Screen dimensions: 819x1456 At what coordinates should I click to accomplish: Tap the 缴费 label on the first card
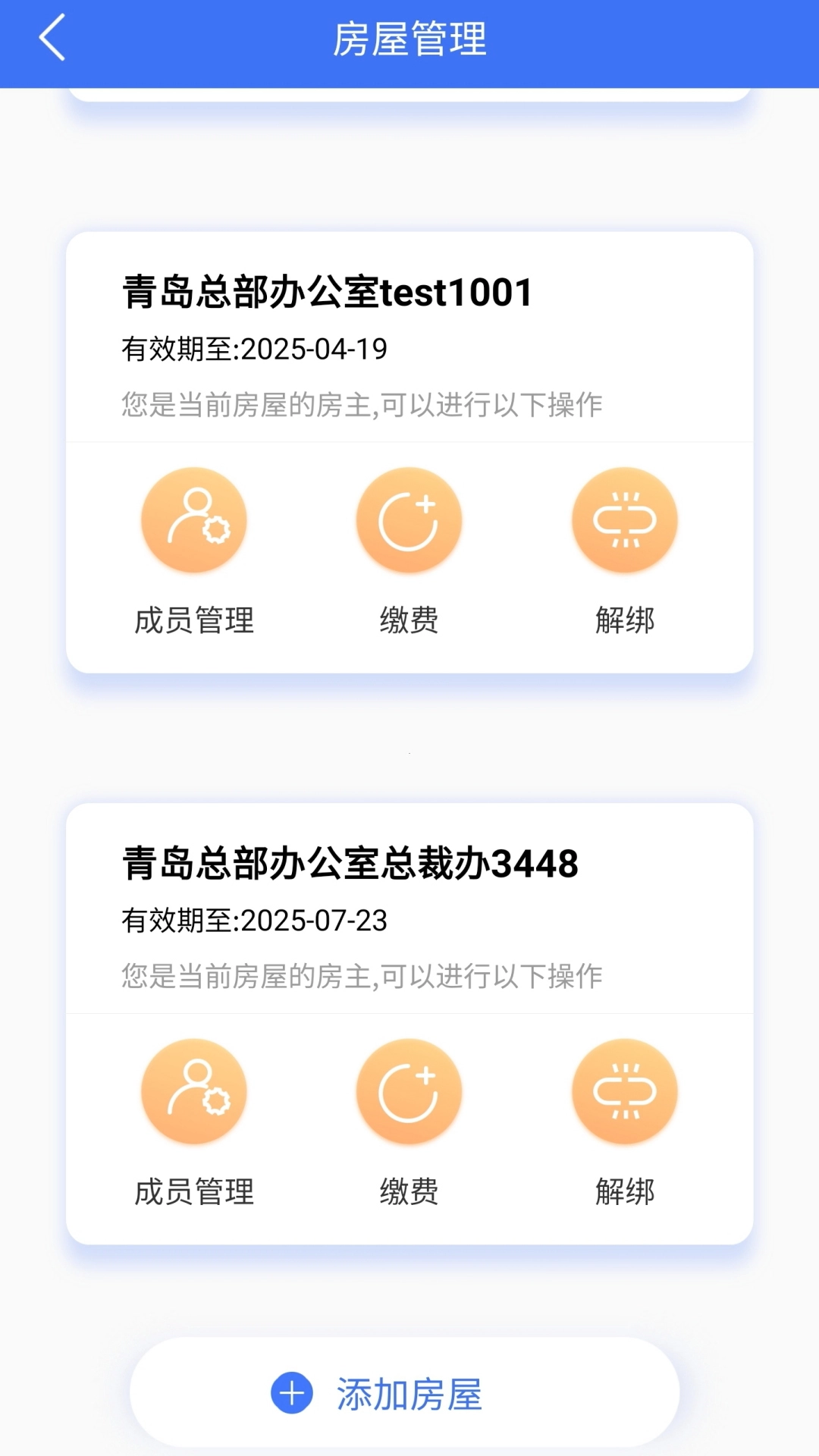click(409, 622)
